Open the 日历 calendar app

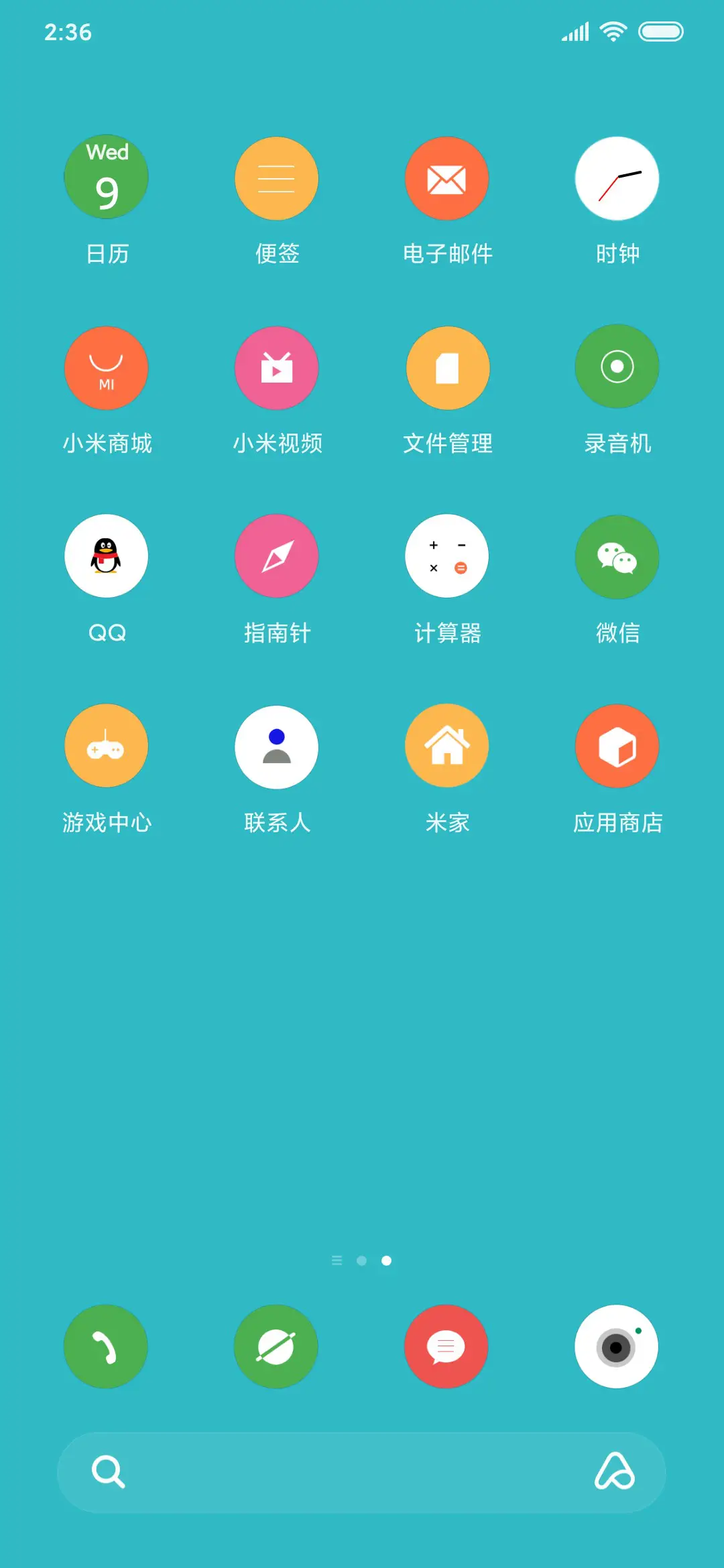click(105, 178)
